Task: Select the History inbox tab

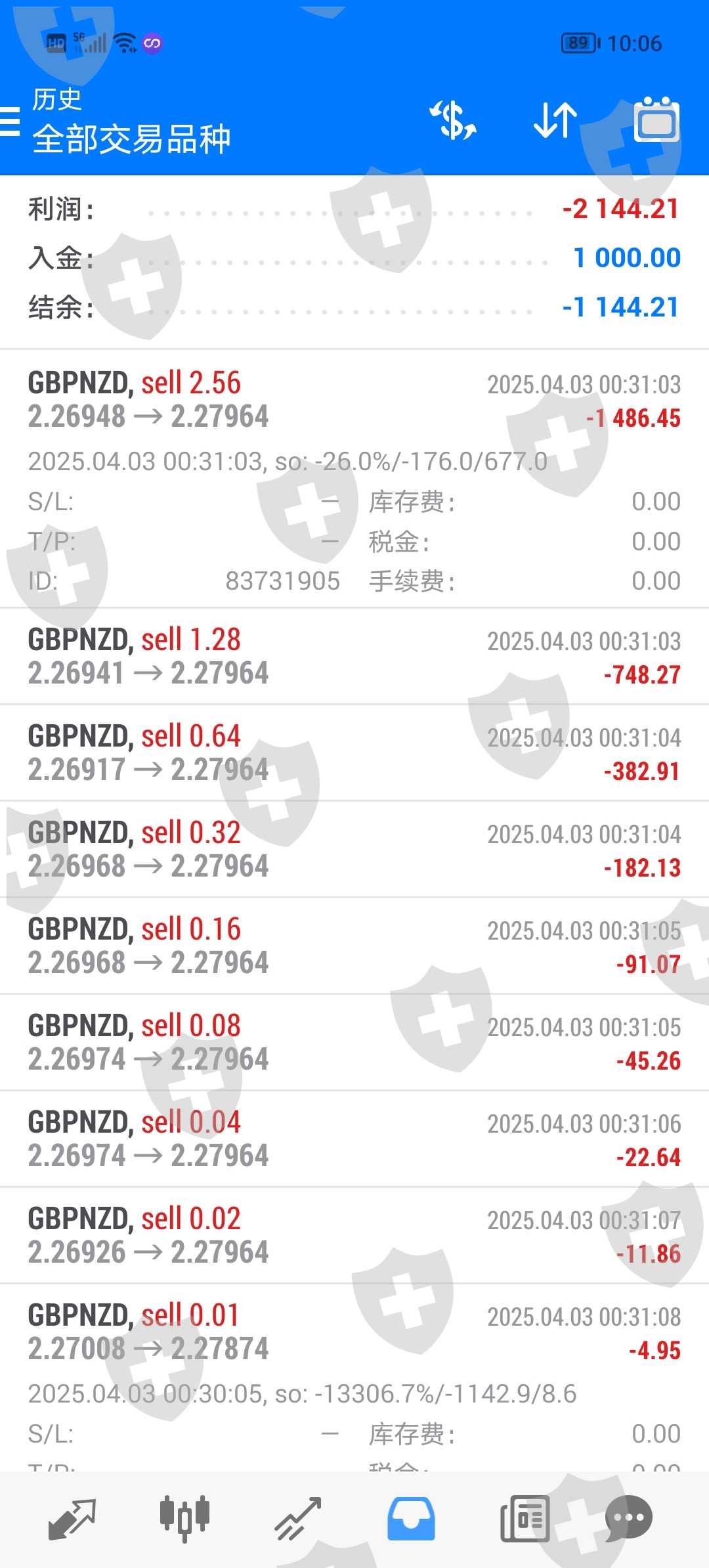Action: (411, 1519)
